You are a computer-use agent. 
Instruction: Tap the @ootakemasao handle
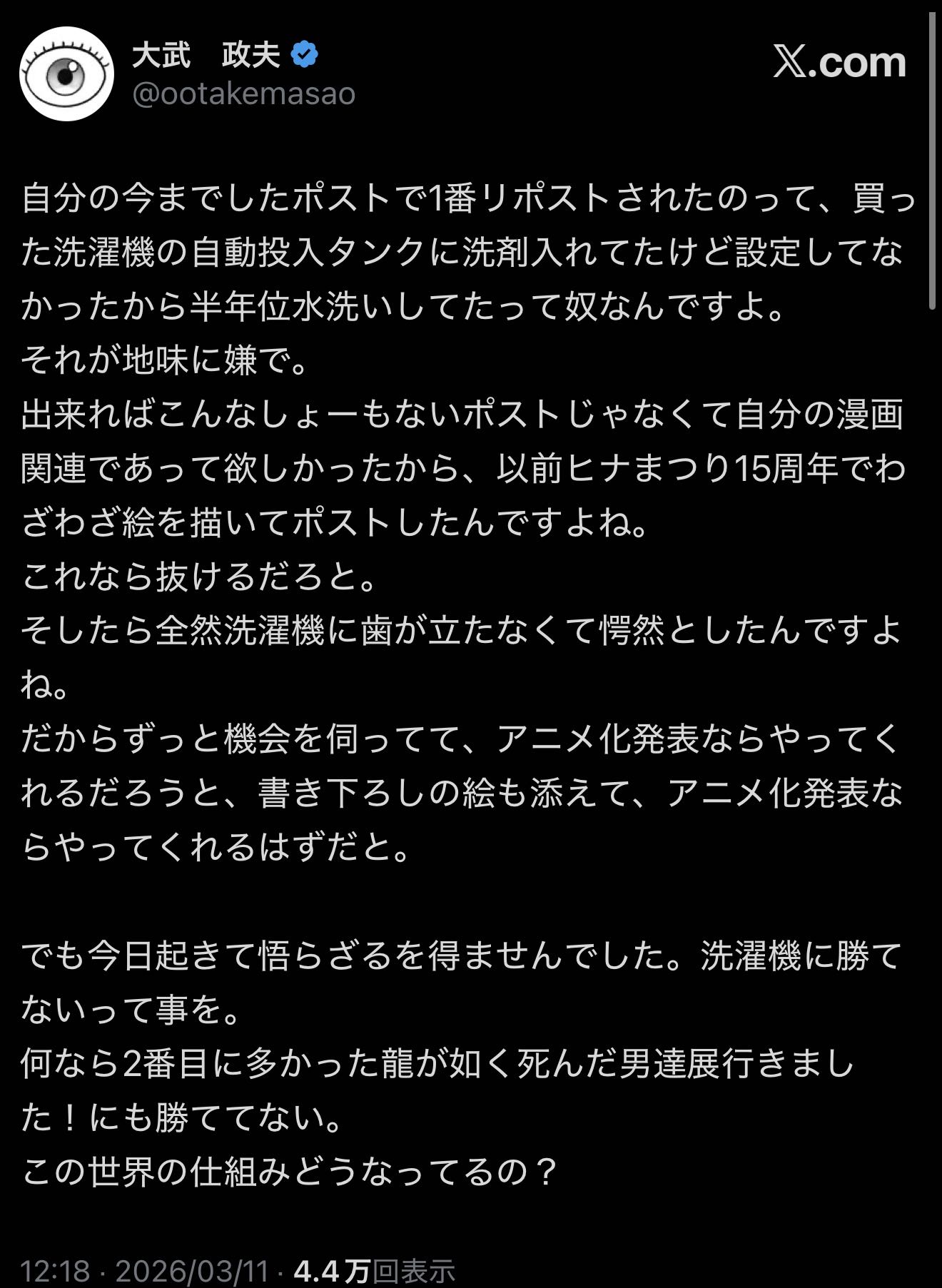coord(243,95)
